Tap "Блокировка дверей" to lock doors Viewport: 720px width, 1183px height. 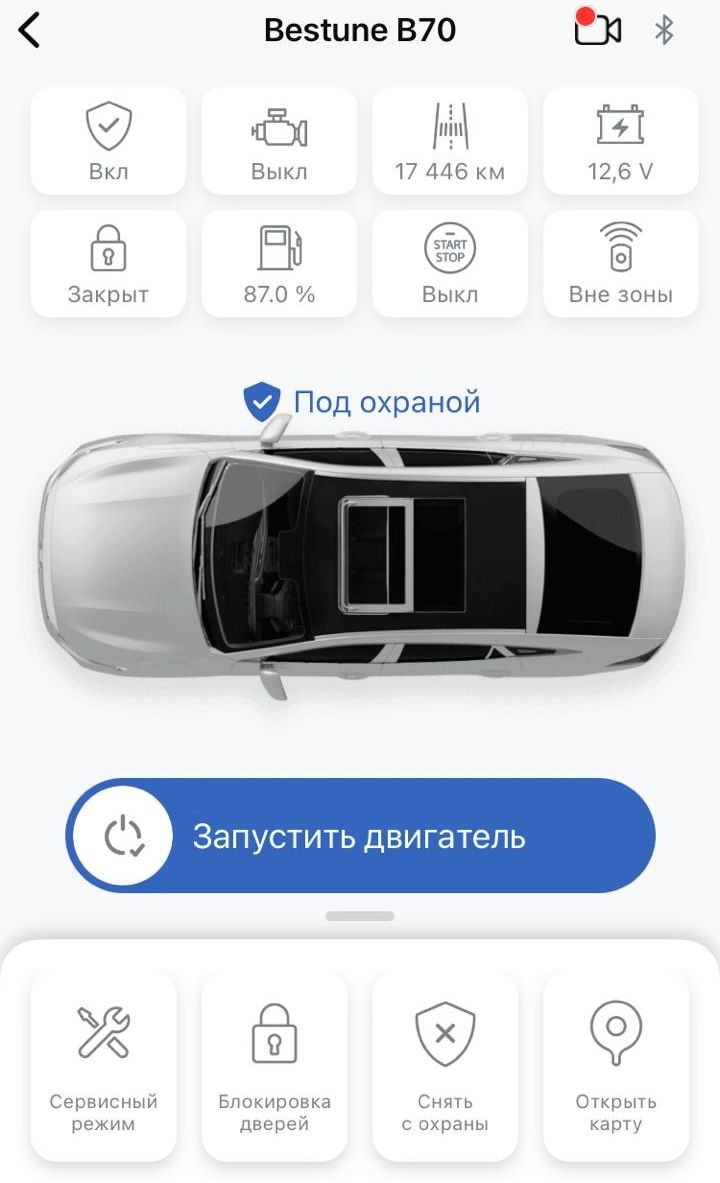pyautogui.click(x=274, y=1065)
